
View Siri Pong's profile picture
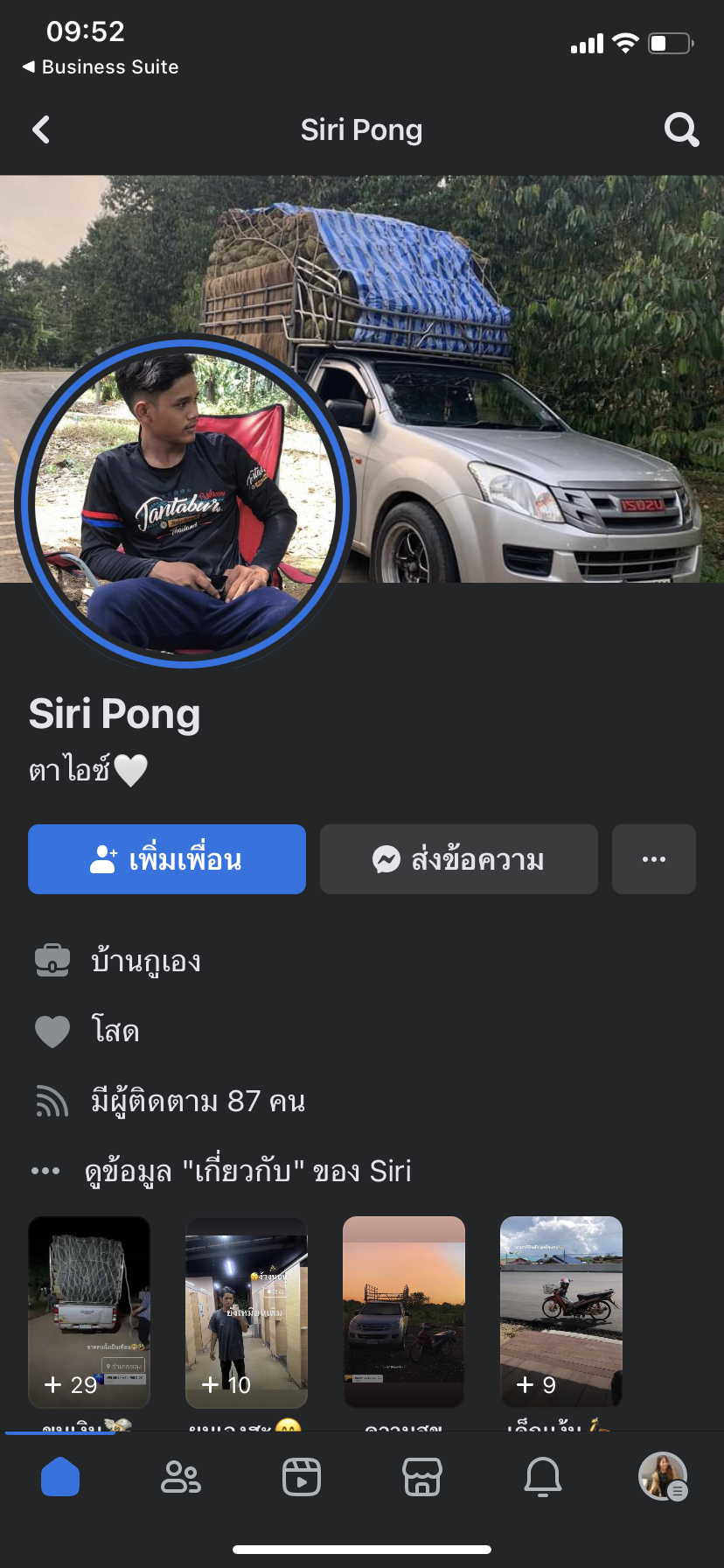pos(184,502)
